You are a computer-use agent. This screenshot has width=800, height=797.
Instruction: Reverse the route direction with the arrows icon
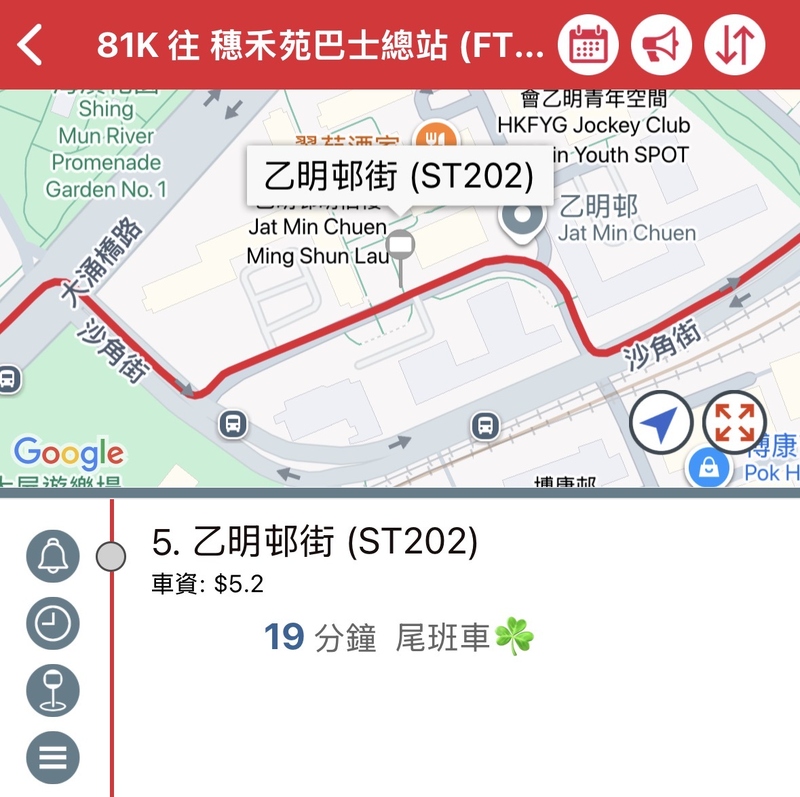pyautogui.click(x=734, y=45)
